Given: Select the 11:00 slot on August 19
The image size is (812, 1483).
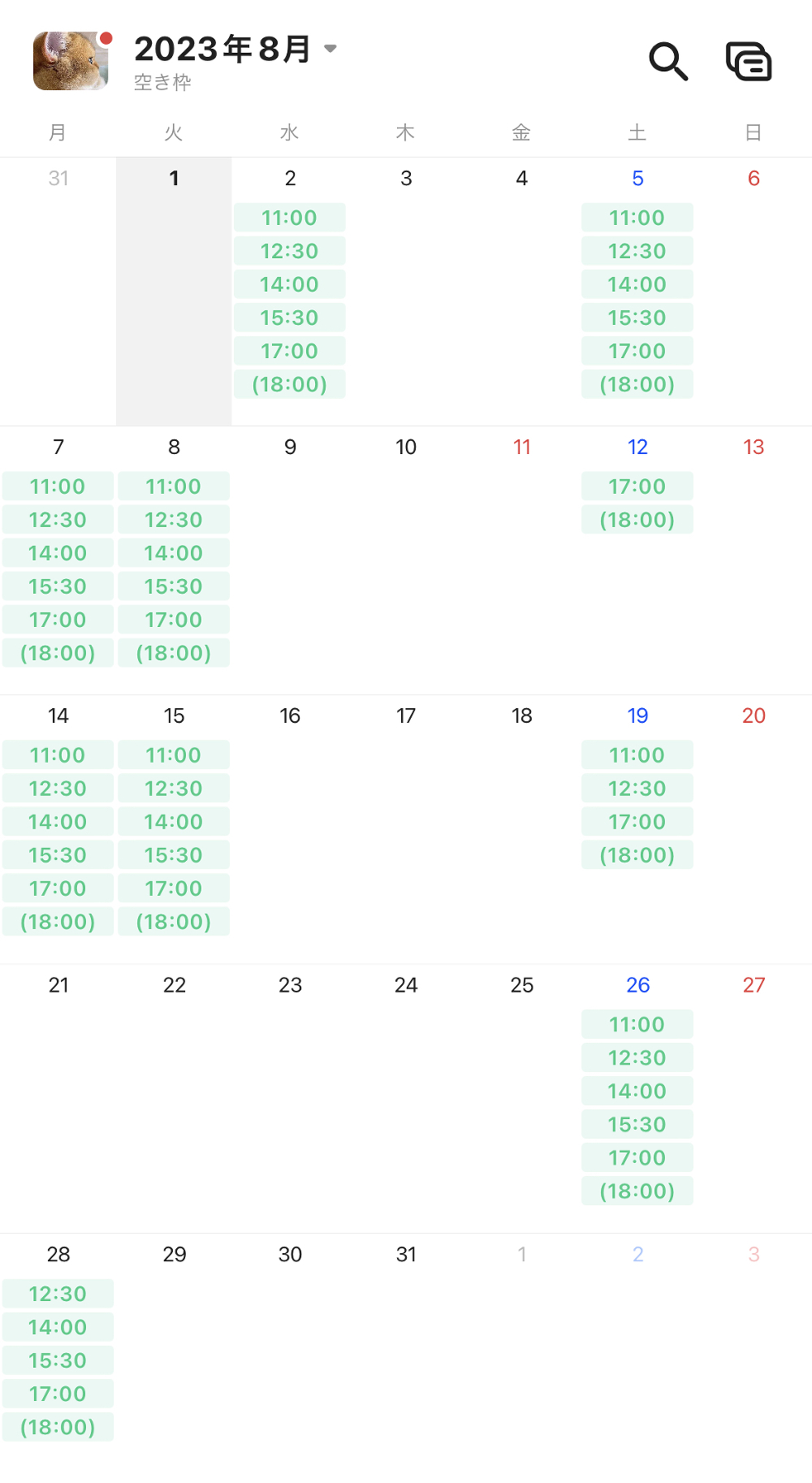Looking at the screenshot, I should click(x=637, y=755).
